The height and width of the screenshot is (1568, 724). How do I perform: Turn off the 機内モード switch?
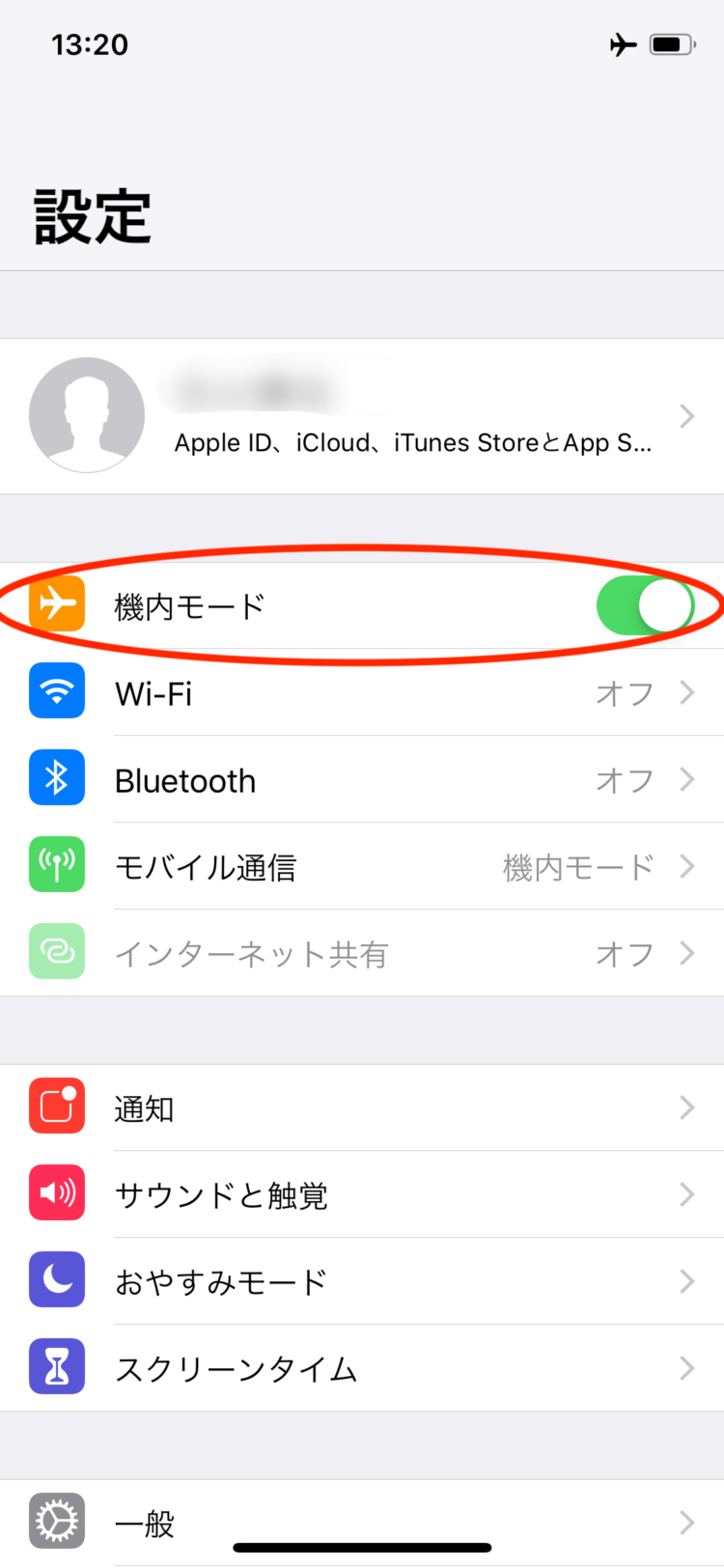(645, 606)
